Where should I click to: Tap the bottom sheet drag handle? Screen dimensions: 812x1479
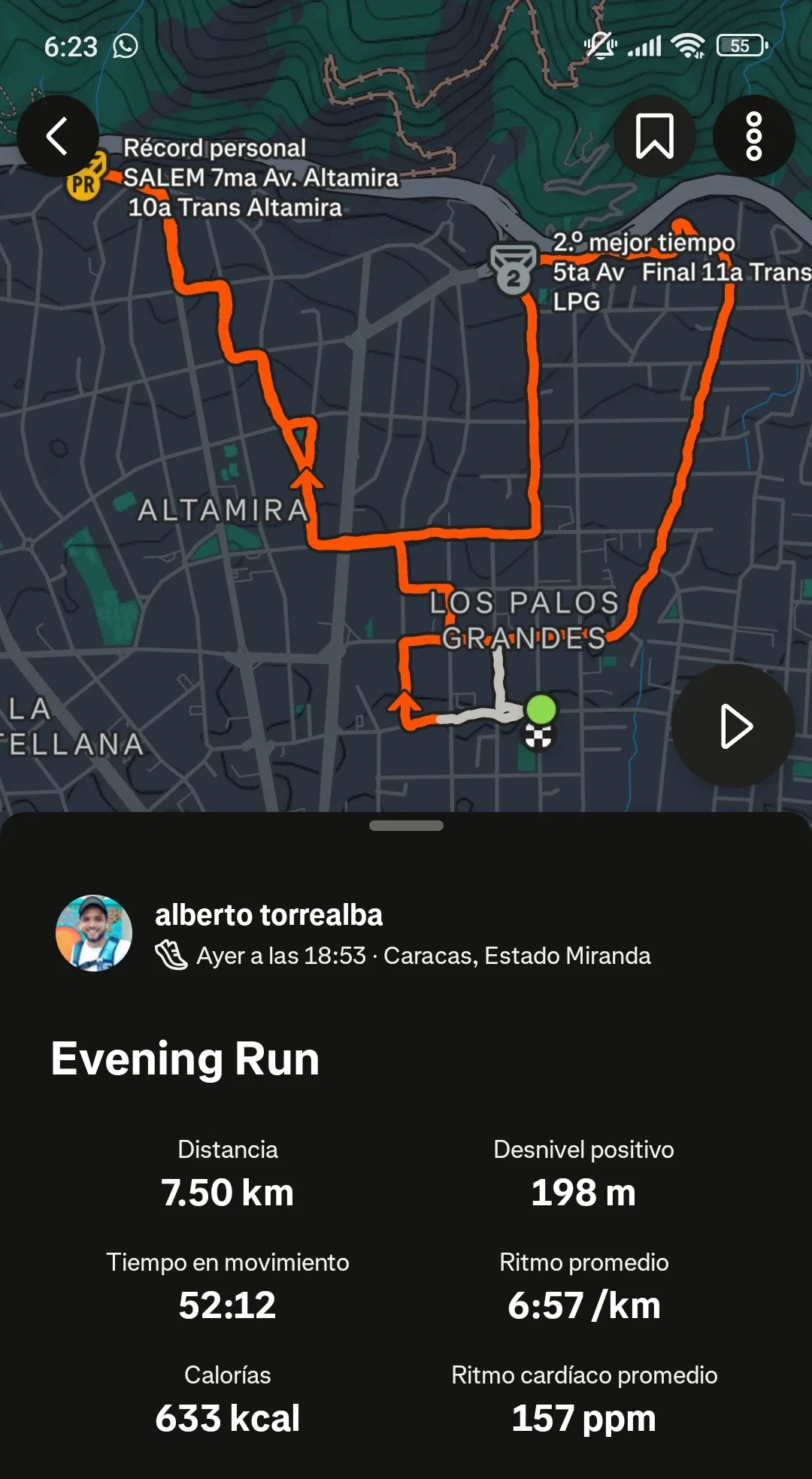coord(406,826)
